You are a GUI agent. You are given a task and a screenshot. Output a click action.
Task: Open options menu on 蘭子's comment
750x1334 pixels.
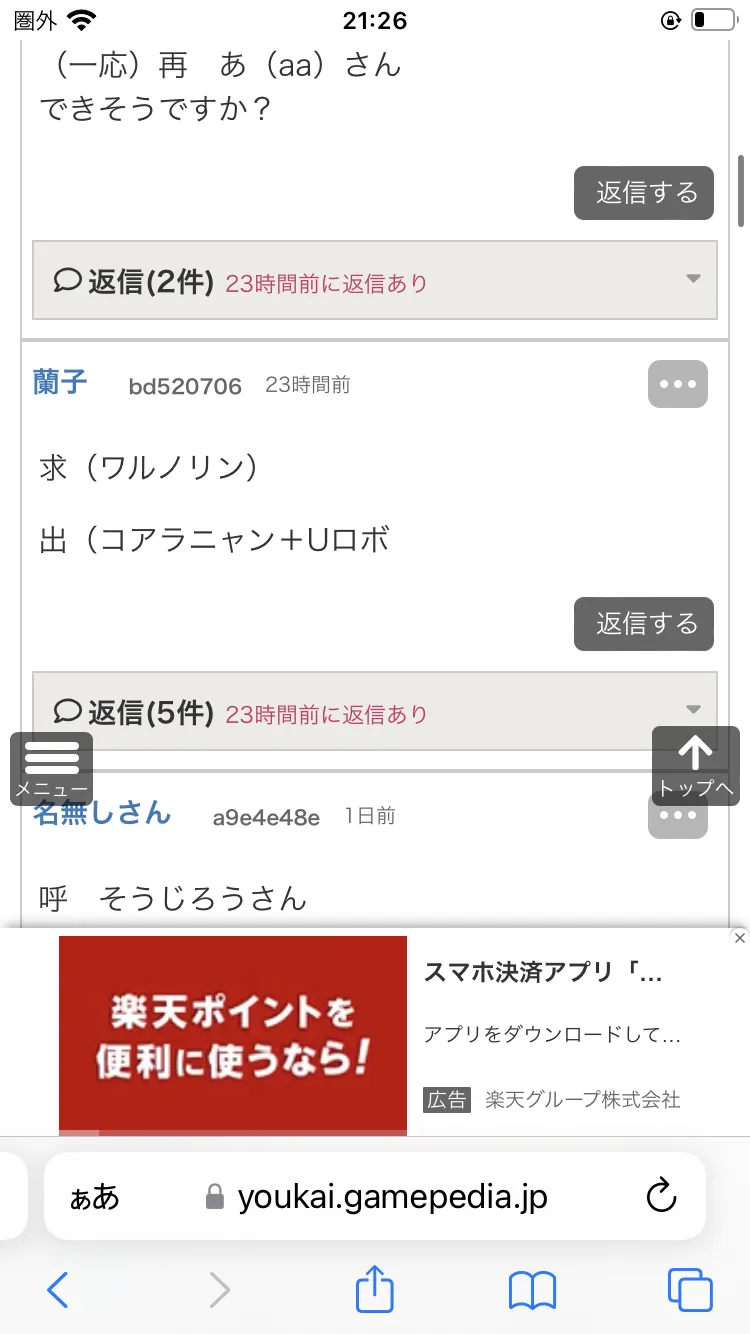(678, 384)
